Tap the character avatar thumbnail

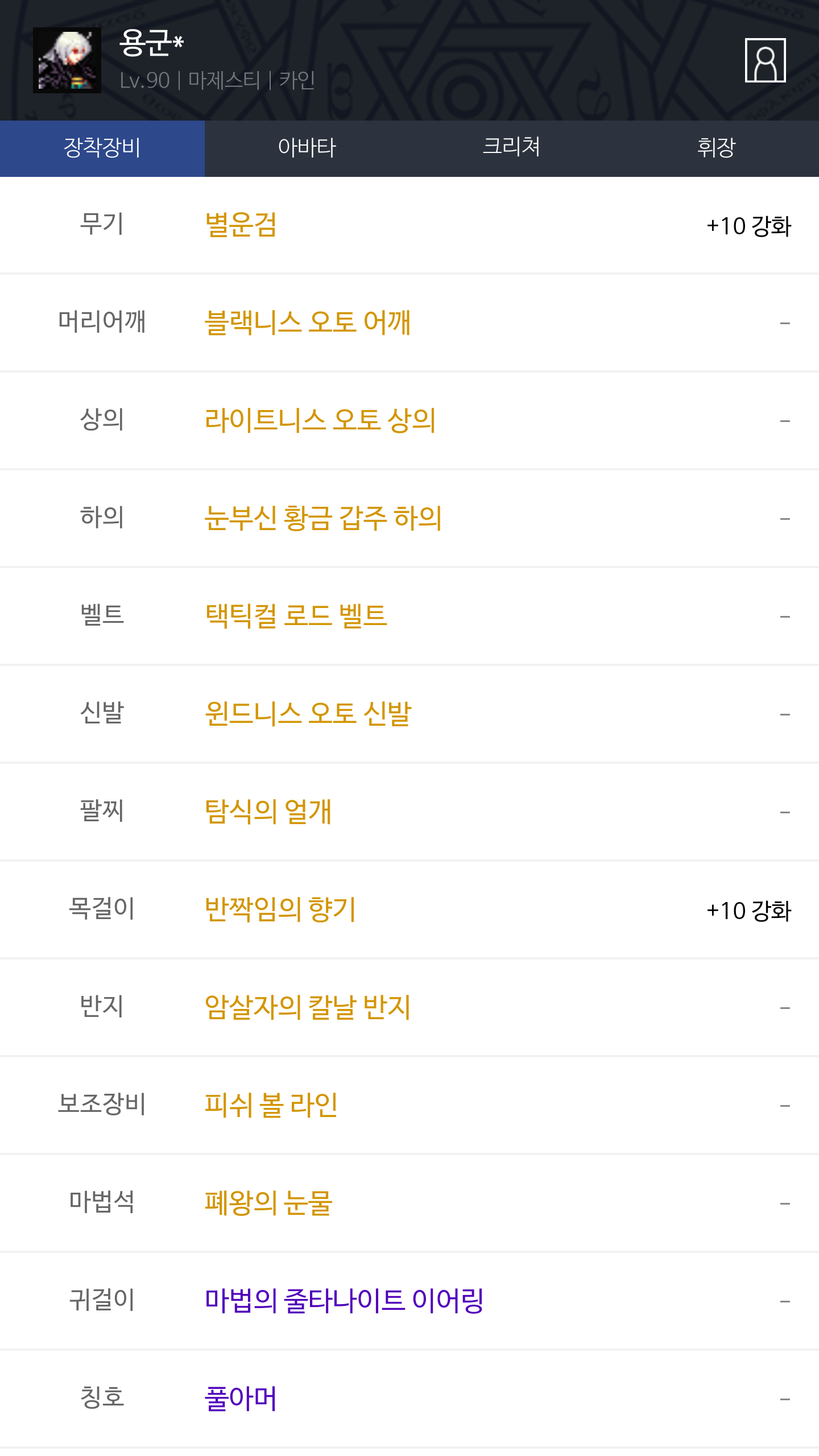[x=67, y=60]
